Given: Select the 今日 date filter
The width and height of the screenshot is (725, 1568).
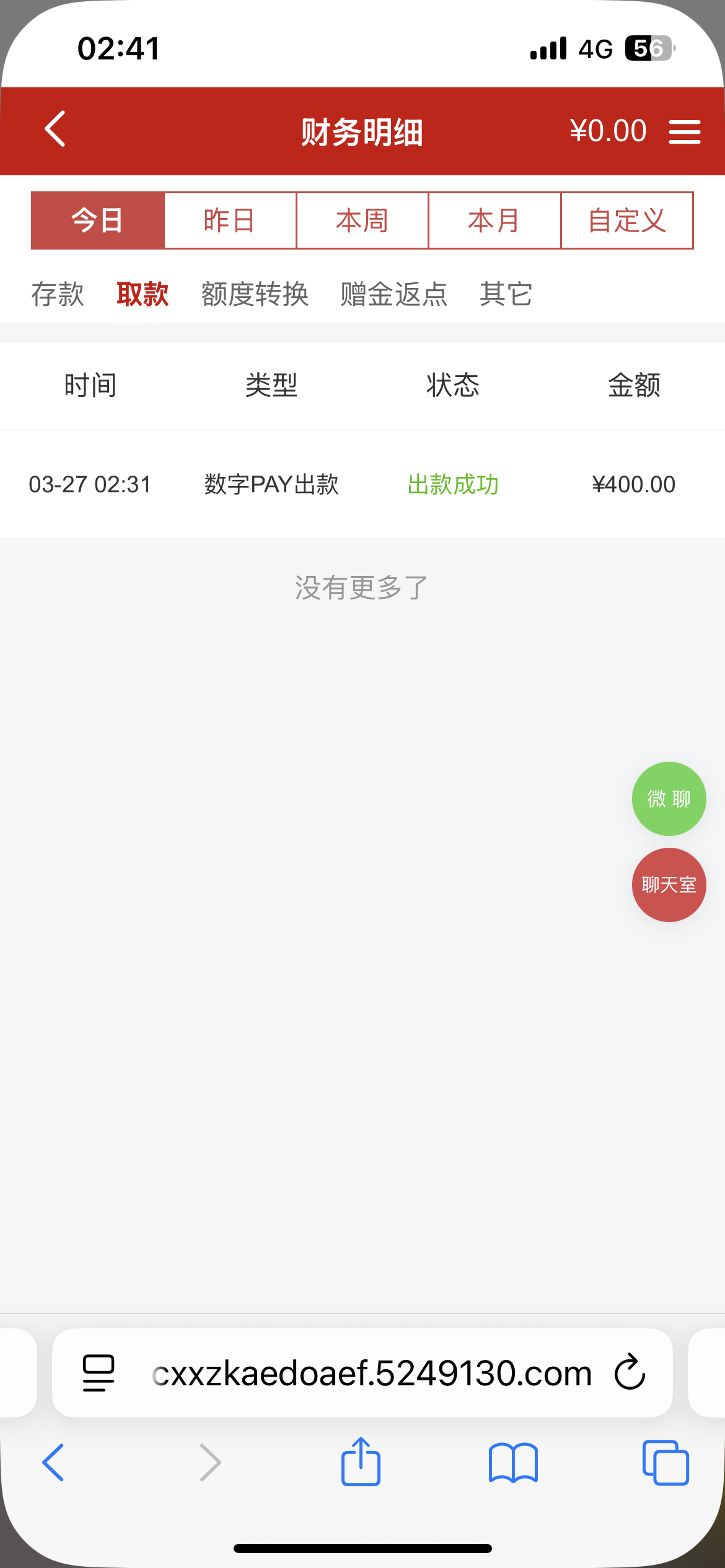Looking at the screenshot, I should click(x=98, y=221).
